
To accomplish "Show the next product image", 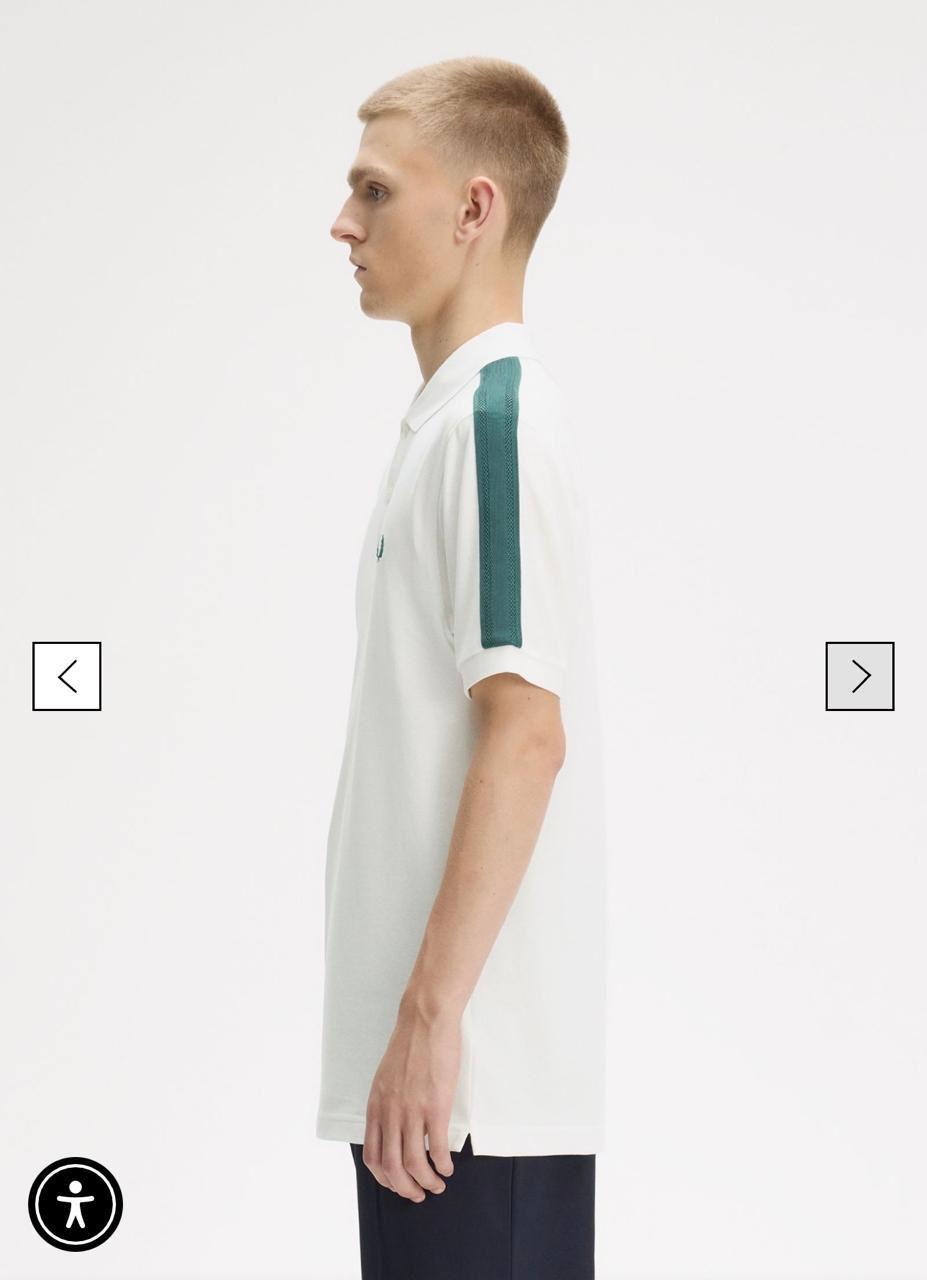I will pos(859,676).
